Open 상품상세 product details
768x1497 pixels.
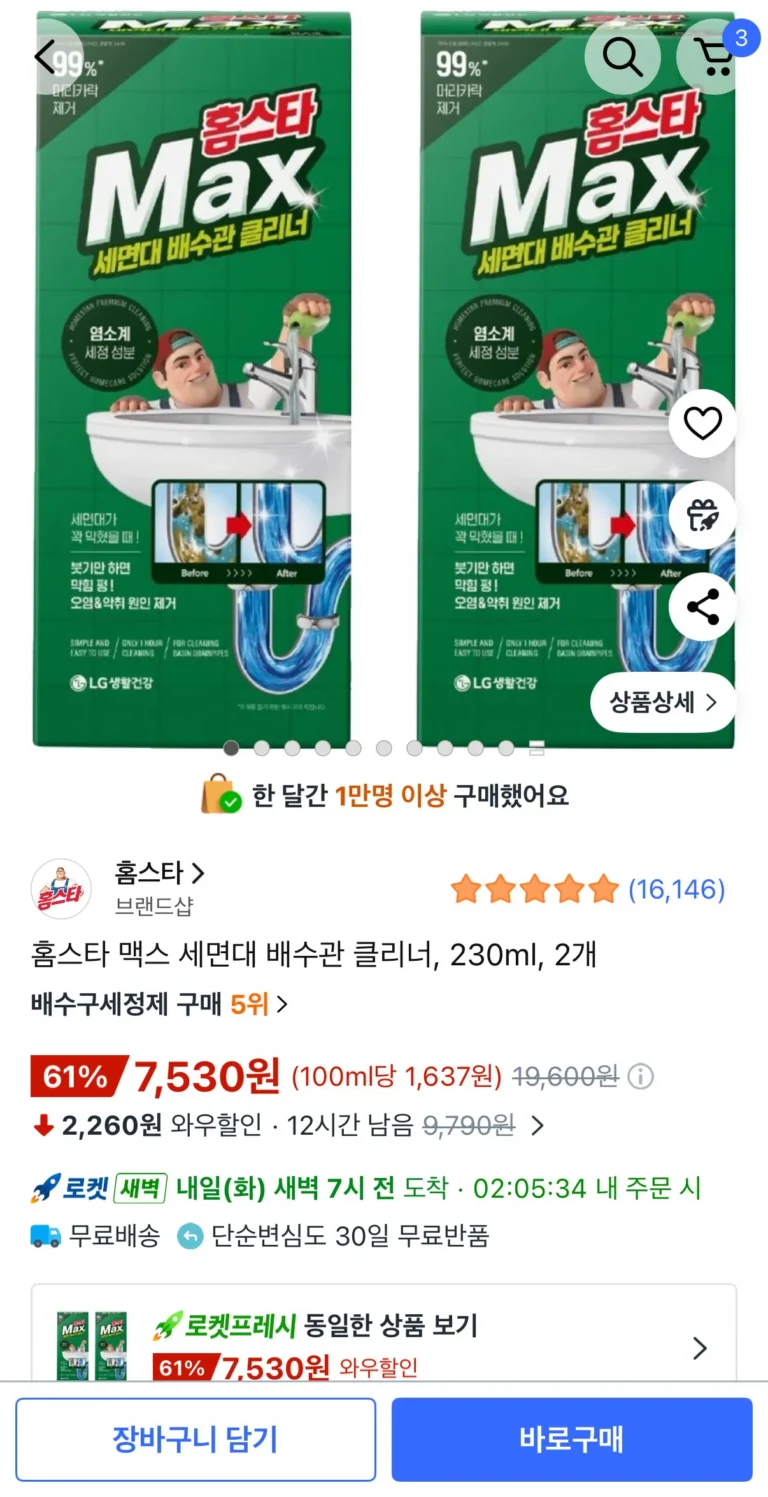tap(663, 702)
